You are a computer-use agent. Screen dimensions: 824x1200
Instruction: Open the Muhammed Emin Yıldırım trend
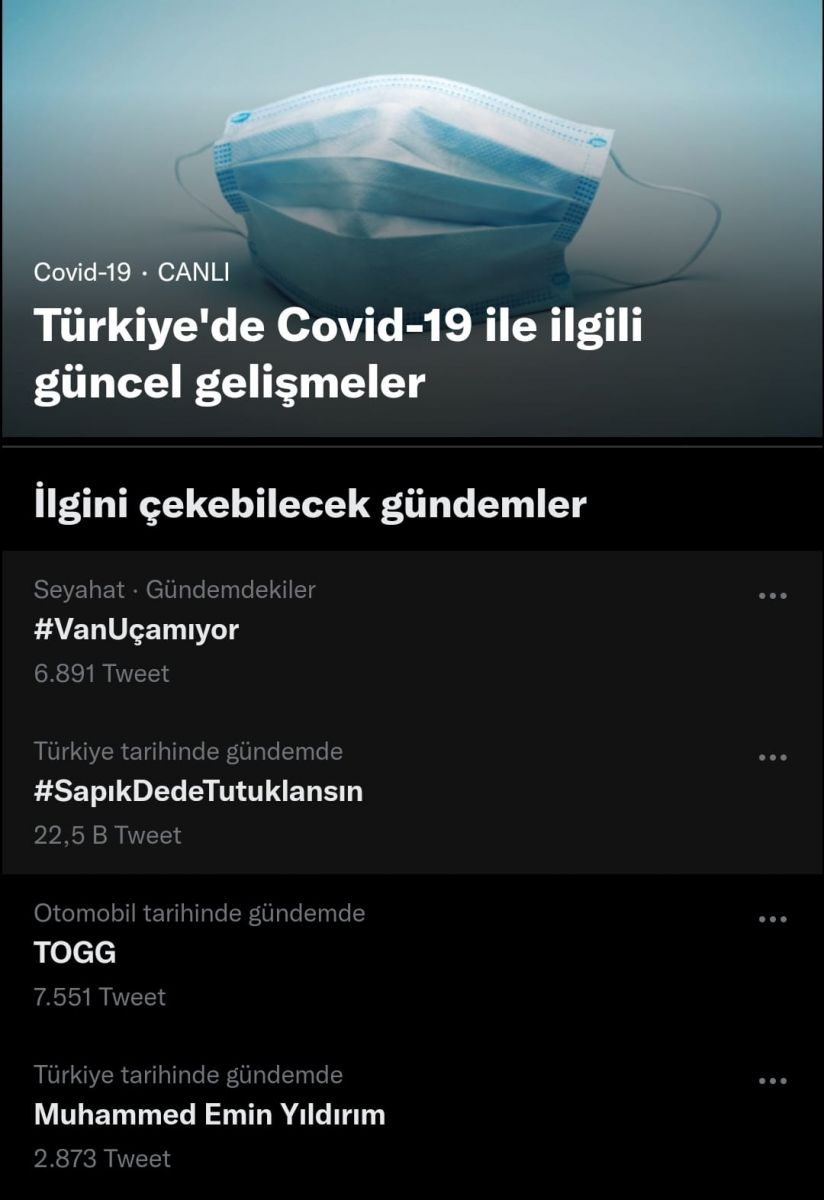[209, 1115]
